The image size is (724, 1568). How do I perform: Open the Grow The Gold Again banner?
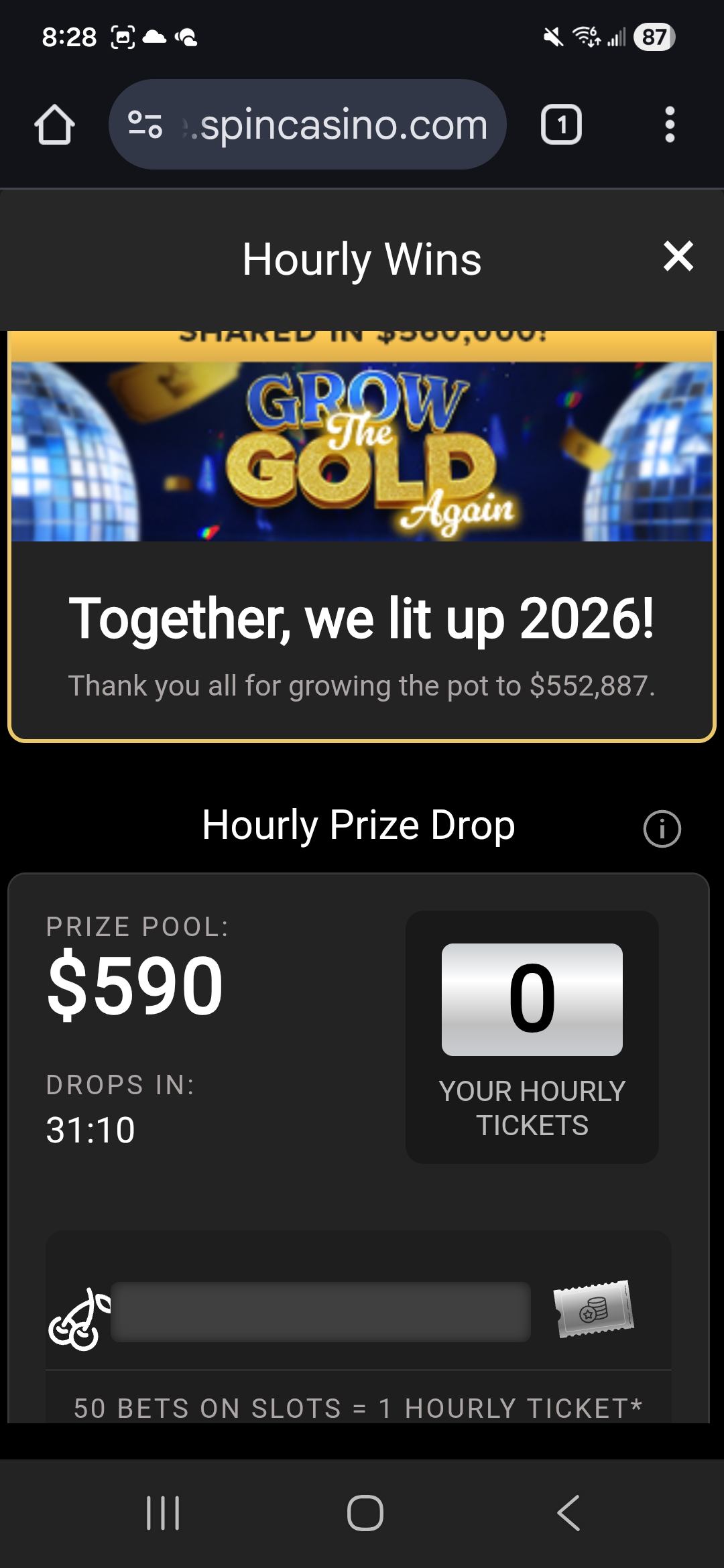pyautogui.click(x=362, y=451)
